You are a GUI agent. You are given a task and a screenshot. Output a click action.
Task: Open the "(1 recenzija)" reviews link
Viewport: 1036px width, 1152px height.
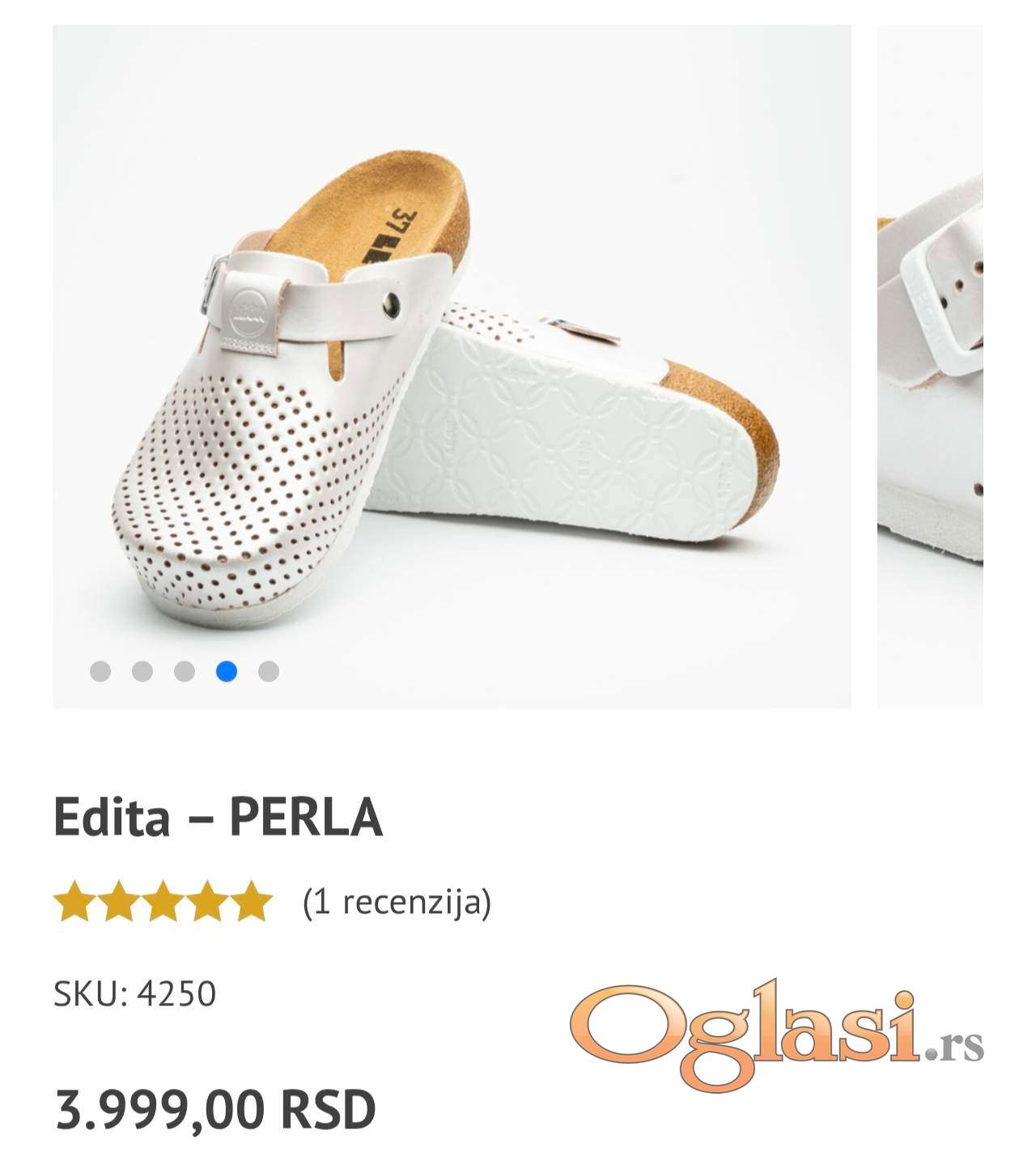[x=397, y=902]
